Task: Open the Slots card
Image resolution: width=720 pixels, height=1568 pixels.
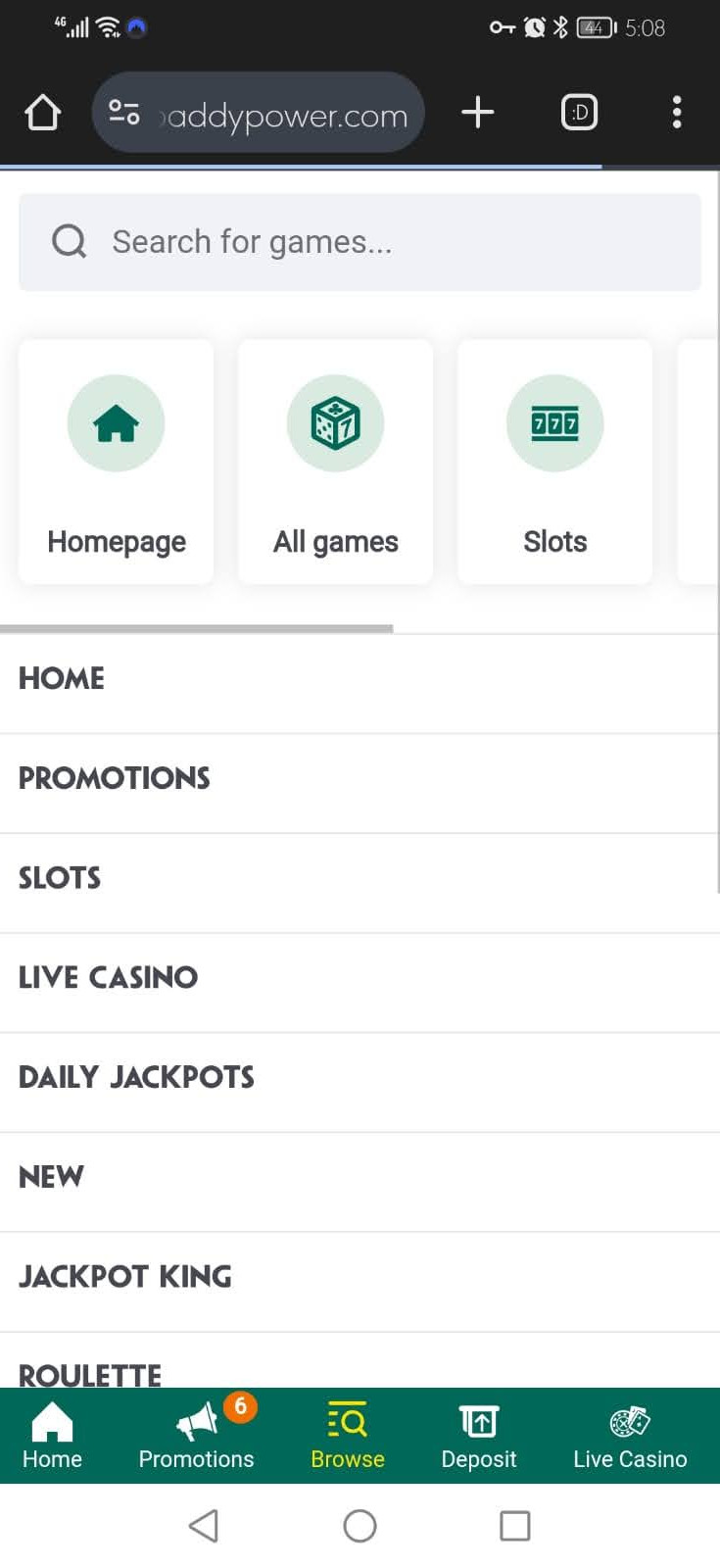Action: point(554,462)
